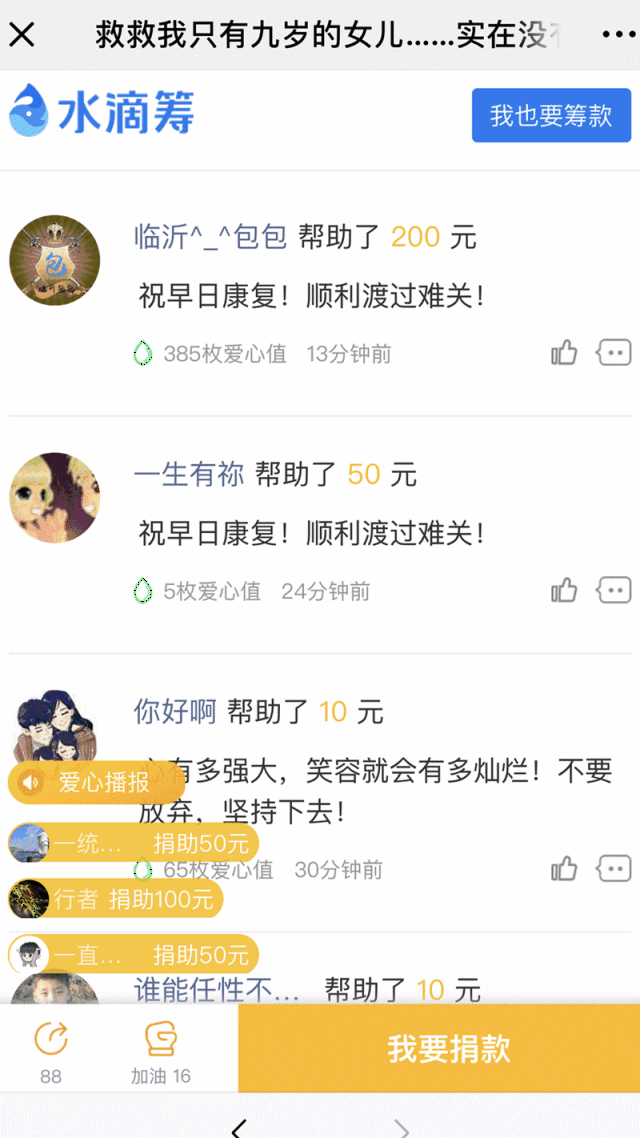Donate via 我要捐款
640x1138 pixels.
tap(449, 1049)
